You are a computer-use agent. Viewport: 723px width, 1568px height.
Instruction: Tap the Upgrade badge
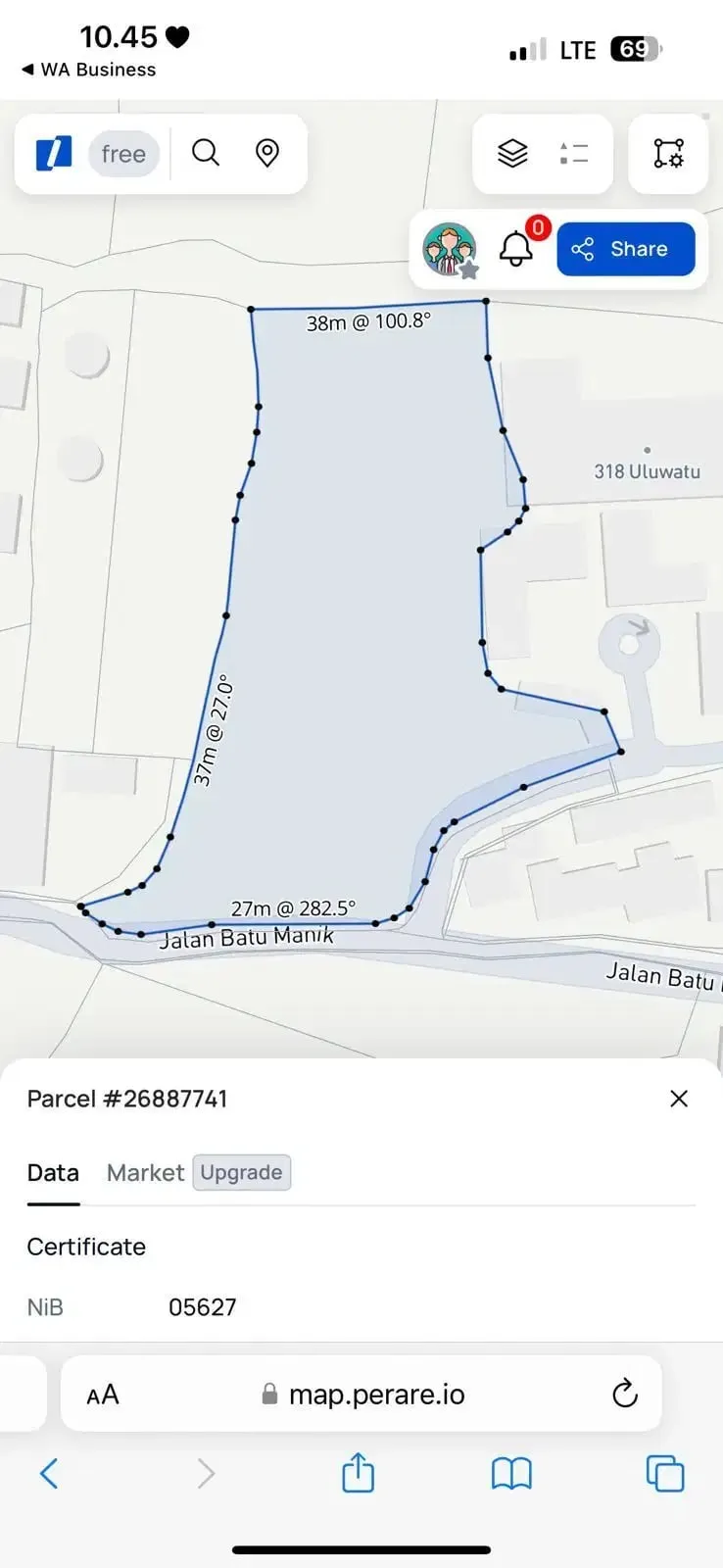(242, 1172)
